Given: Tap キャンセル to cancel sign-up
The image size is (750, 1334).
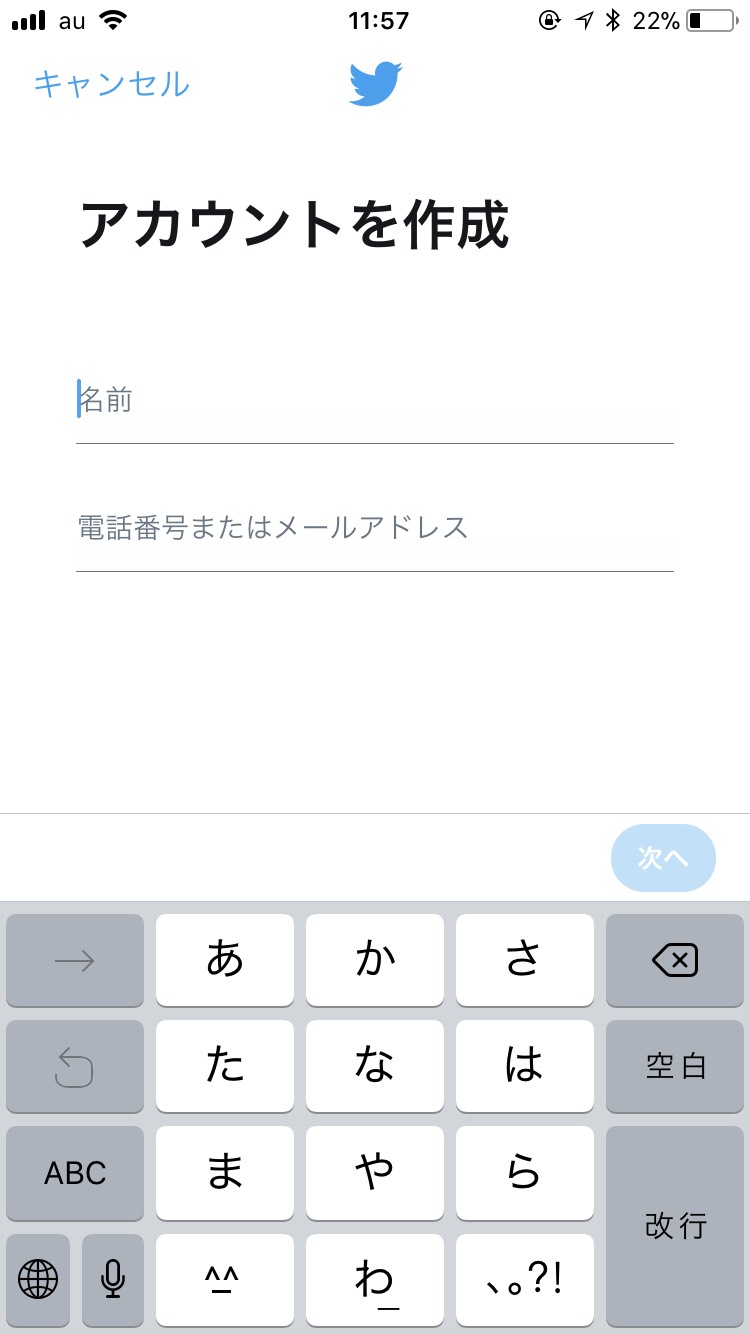Looking at the screenshot, I should [x=111, y=84].
